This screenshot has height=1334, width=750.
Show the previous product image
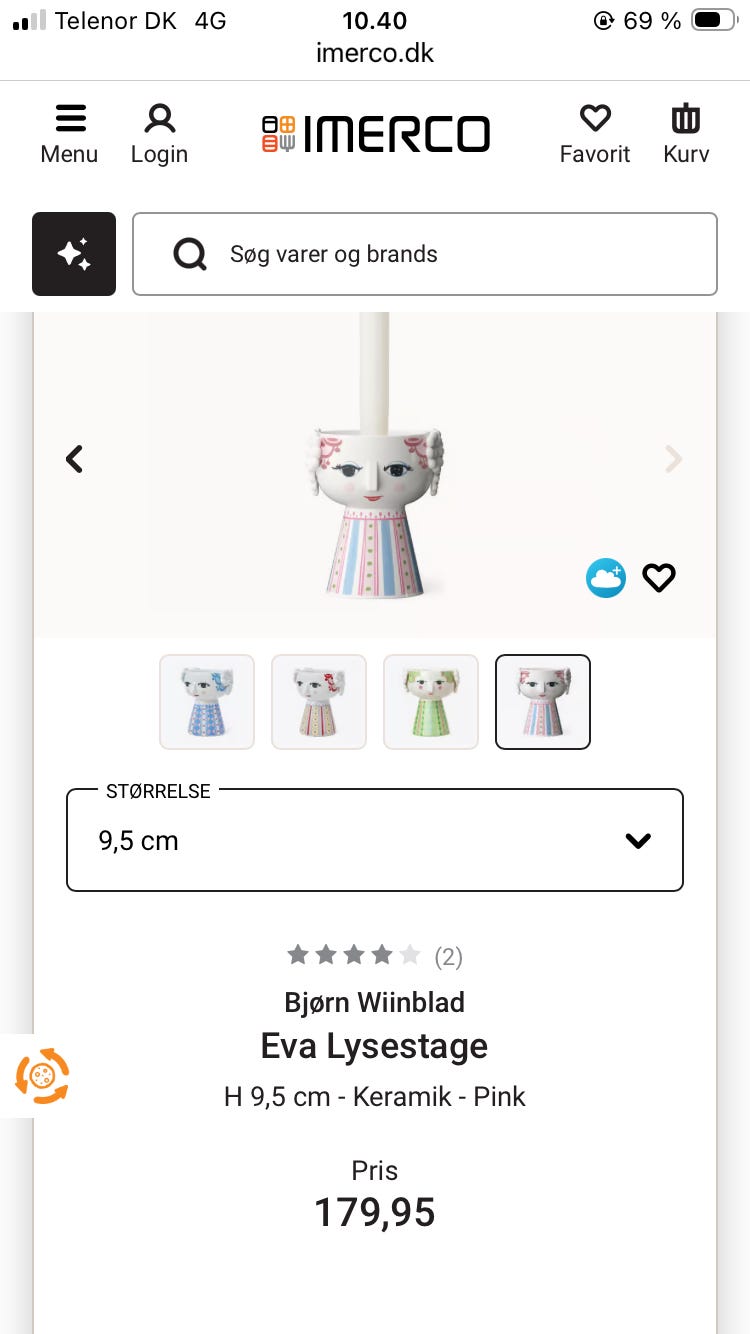(x=74, y=459)
